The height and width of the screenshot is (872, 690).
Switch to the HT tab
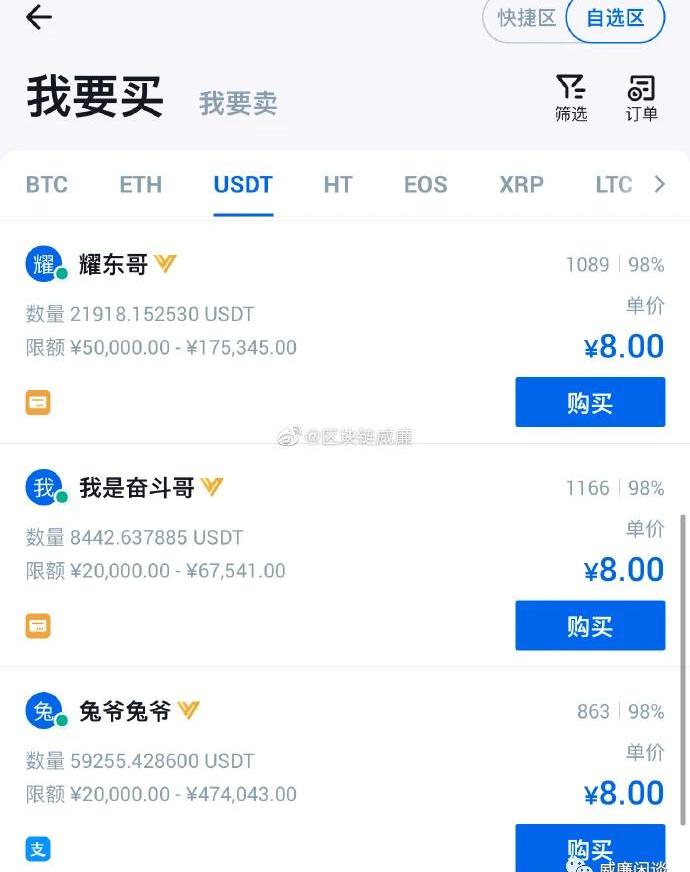tap(338, 185)
